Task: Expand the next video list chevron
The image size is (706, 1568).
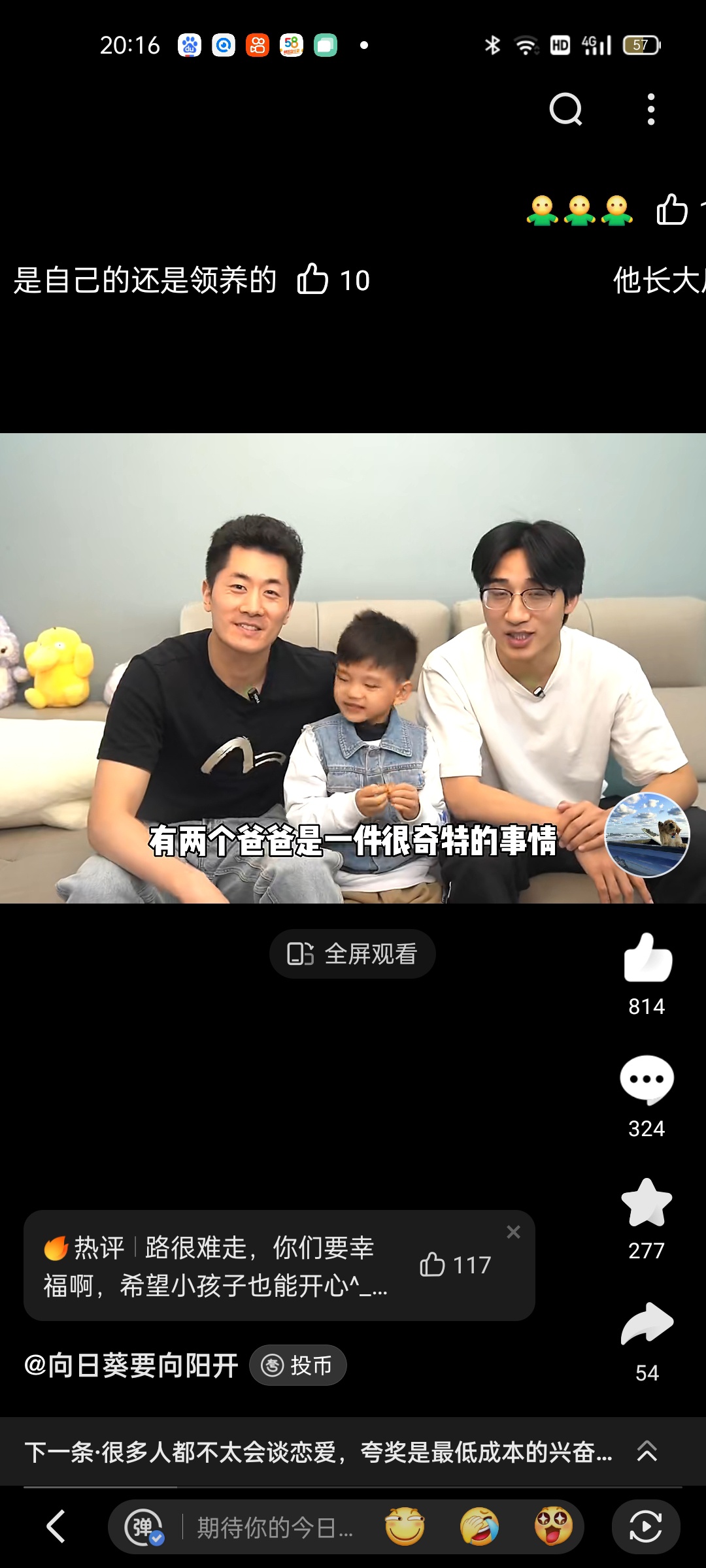Action: pos(647,1452)
